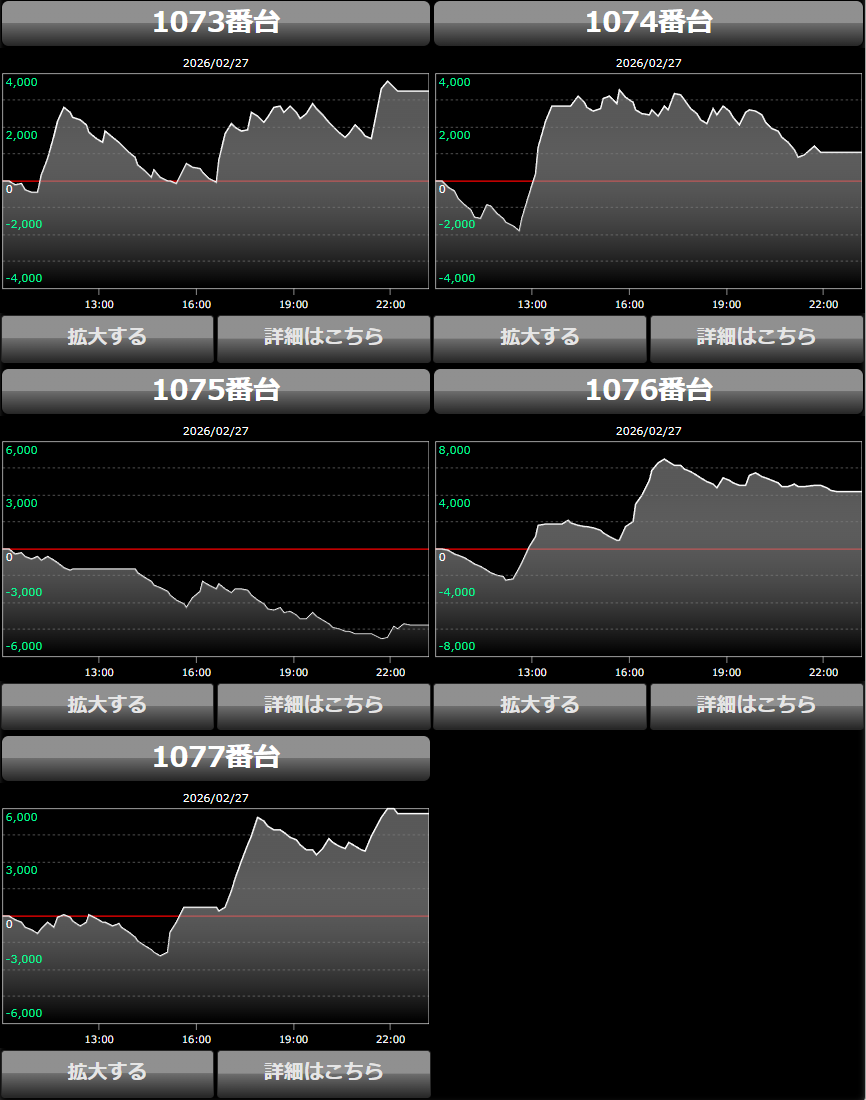Enlarge the 1076番台 chart
866x1100 pixels.
click(x=540, y=706)
